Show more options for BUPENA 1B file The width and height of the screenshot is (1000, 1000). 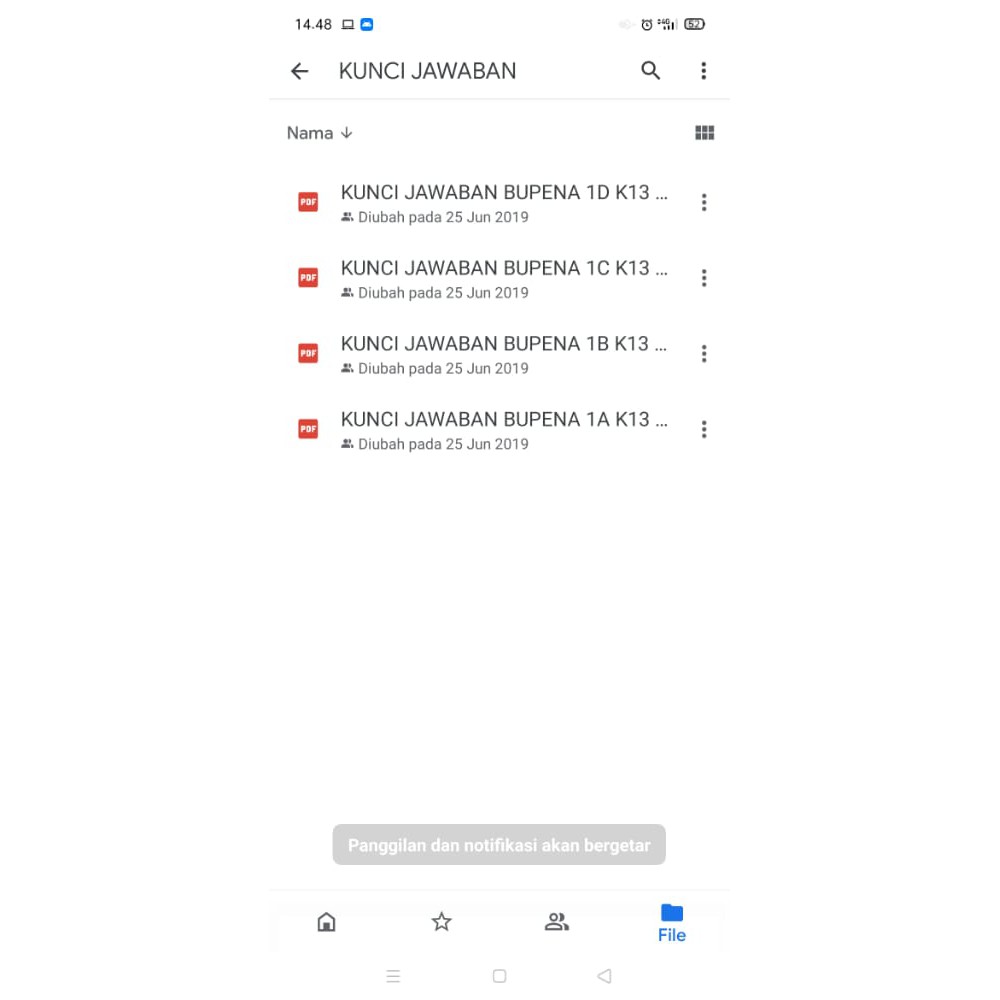click(x=704, y=354)
